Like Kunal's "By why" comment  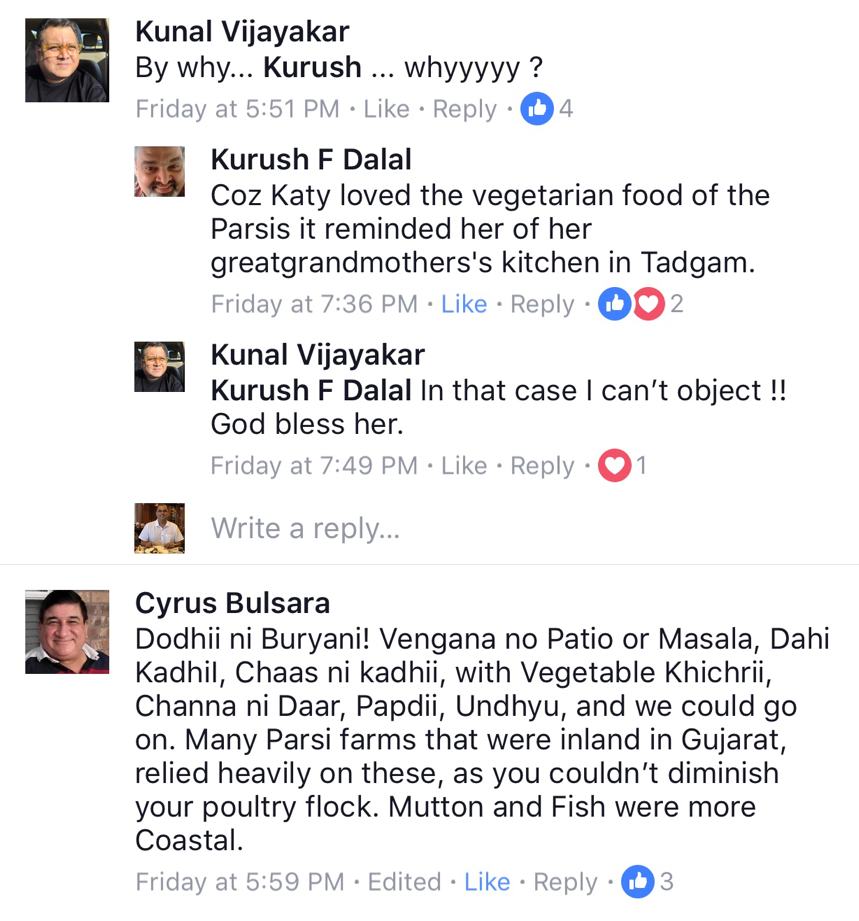coord(386,109)
